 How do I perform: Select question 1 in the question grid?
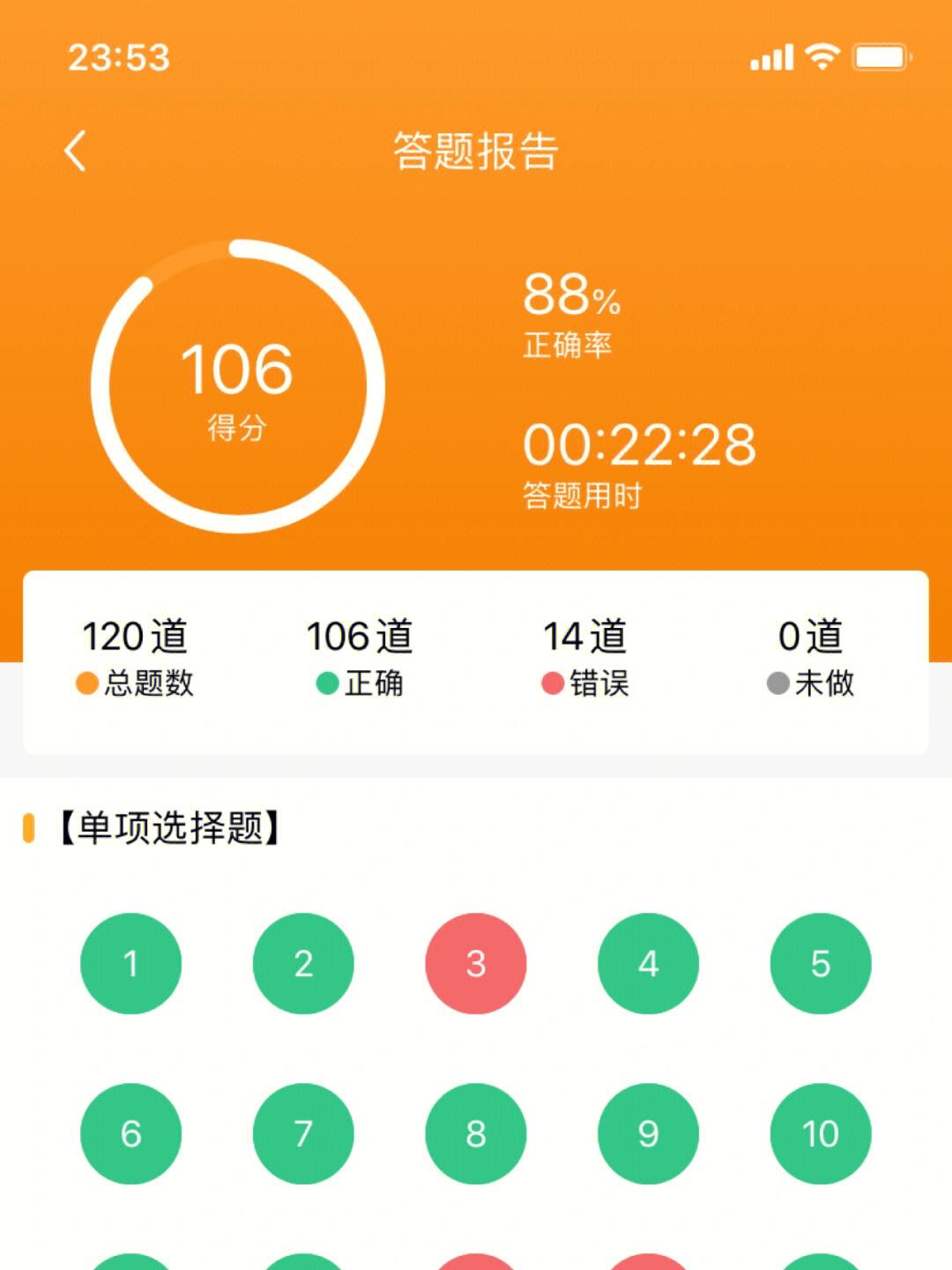pos(130,962)
